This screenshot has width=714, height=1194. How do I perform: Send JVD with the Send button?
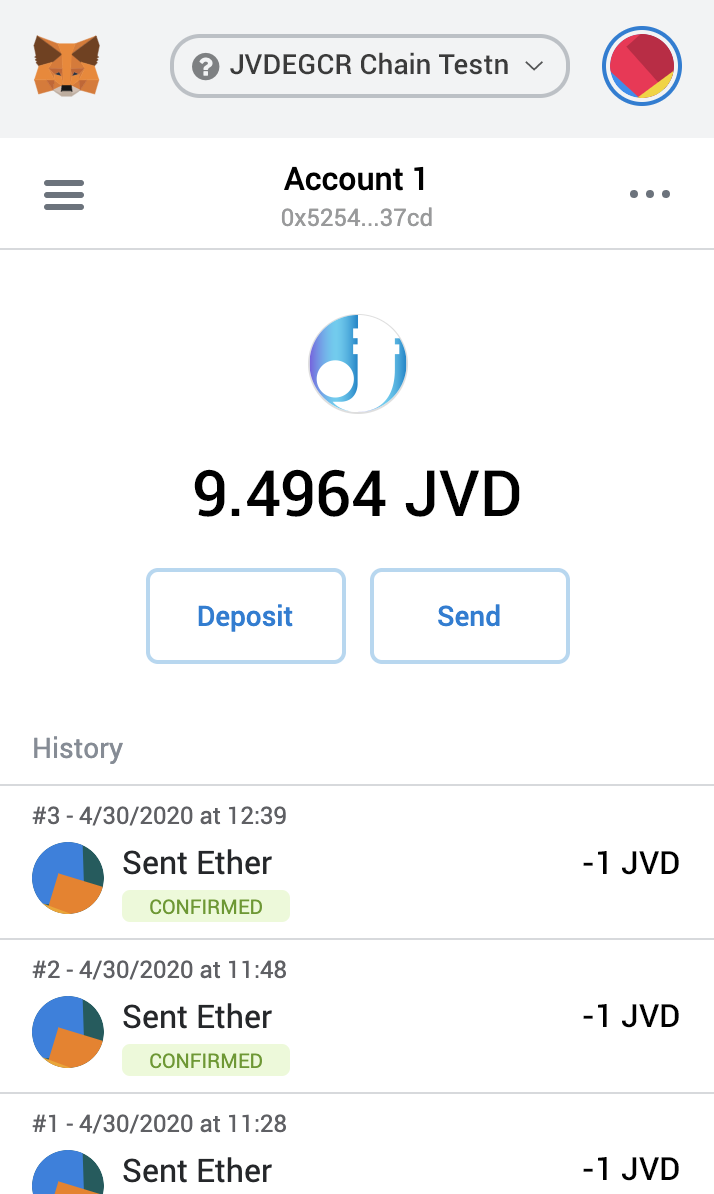pos(469,616)
